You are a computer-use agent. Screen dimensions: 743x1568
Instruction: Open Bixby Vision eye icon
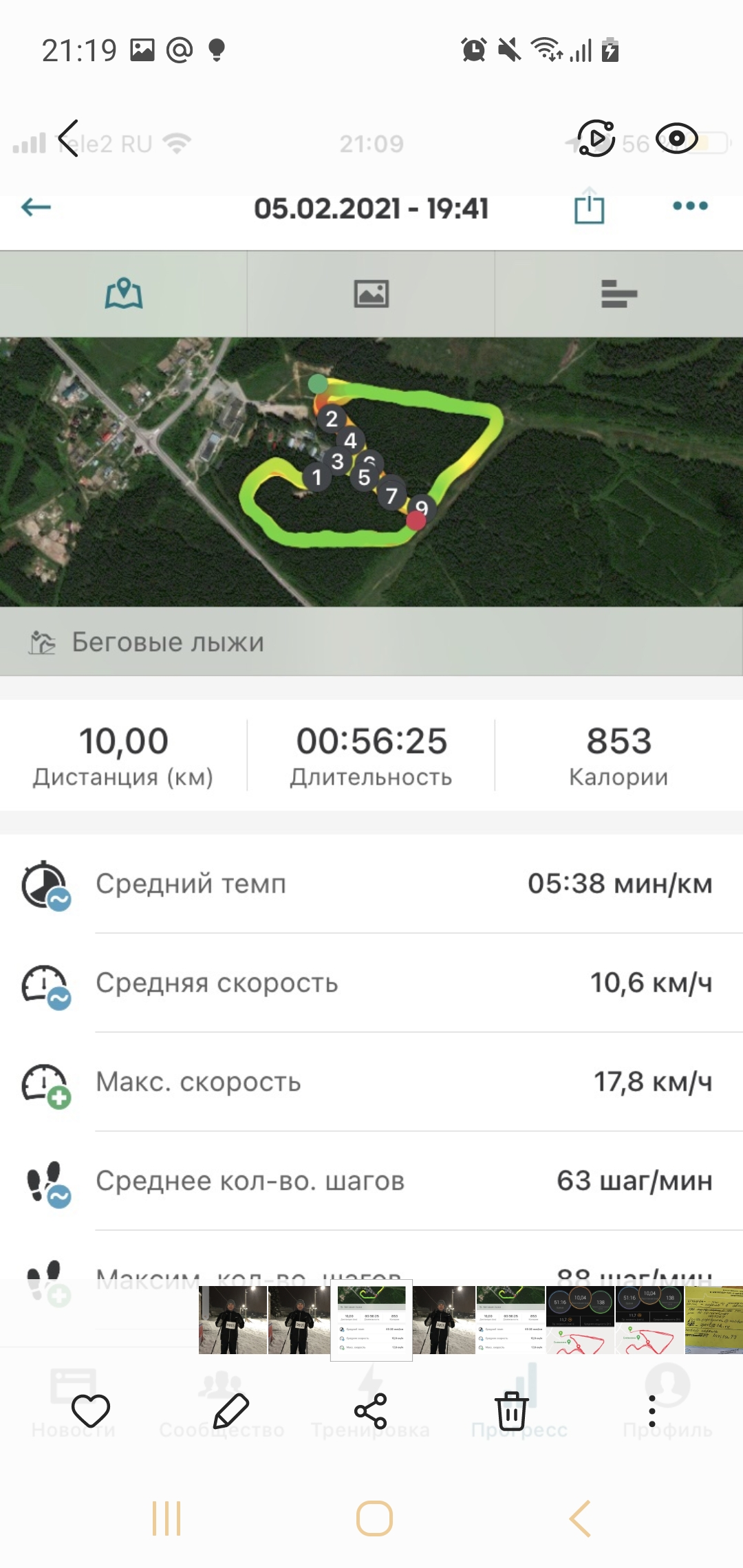677,139
